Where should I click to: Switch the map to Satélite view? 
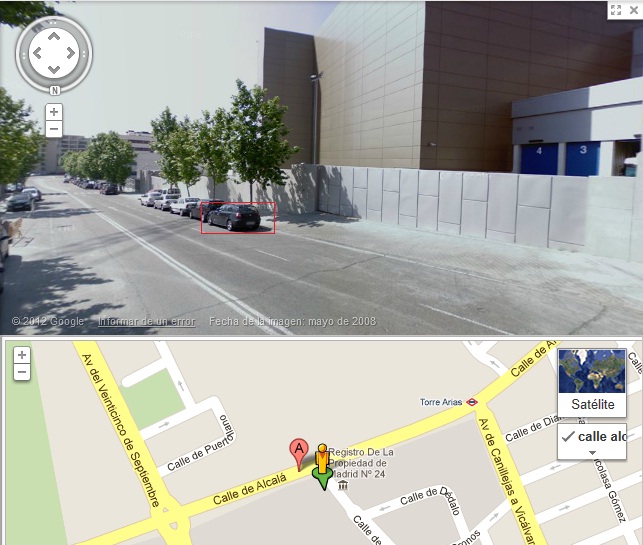[x=591, y=382]
